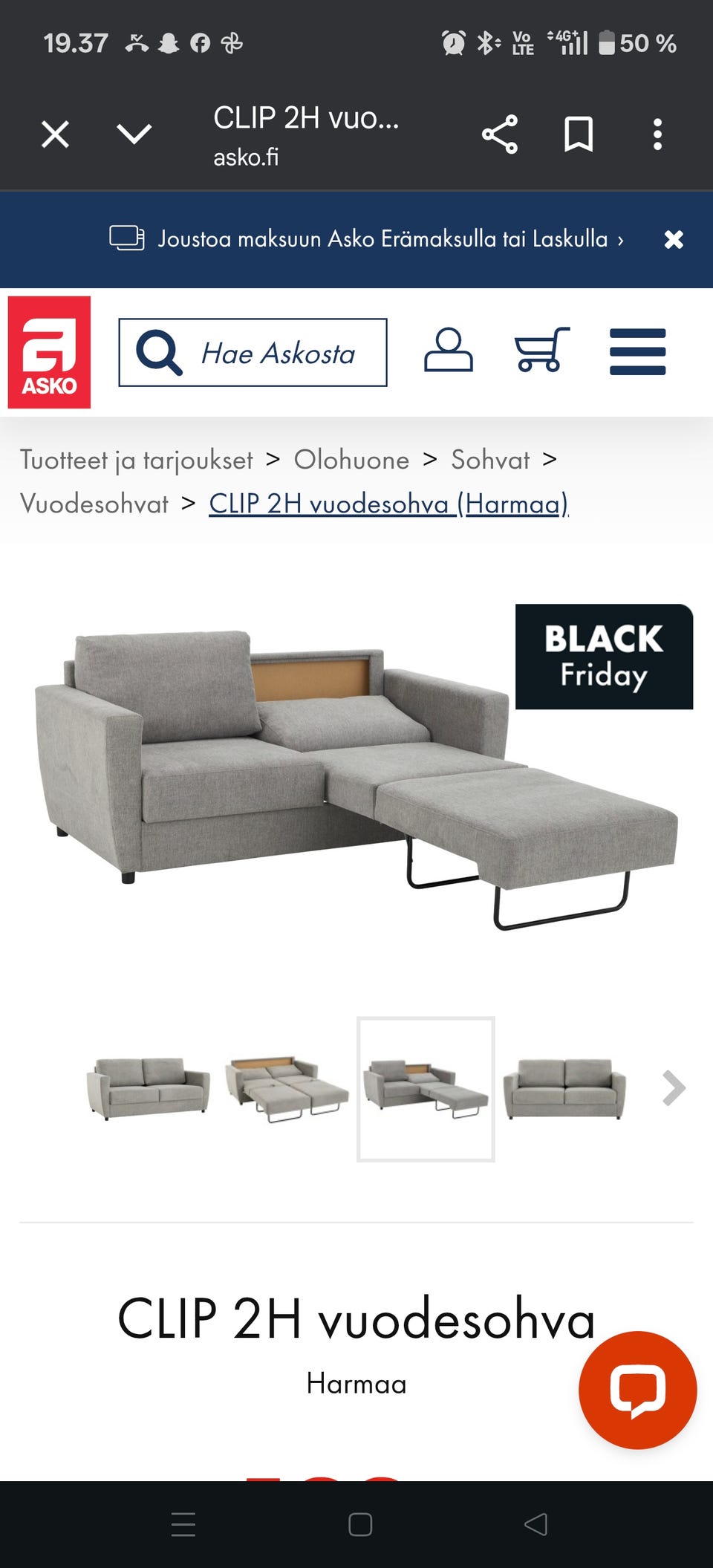Select the first sofa thumbnail image
The image size is (713, 1568).
(148, 1088)
